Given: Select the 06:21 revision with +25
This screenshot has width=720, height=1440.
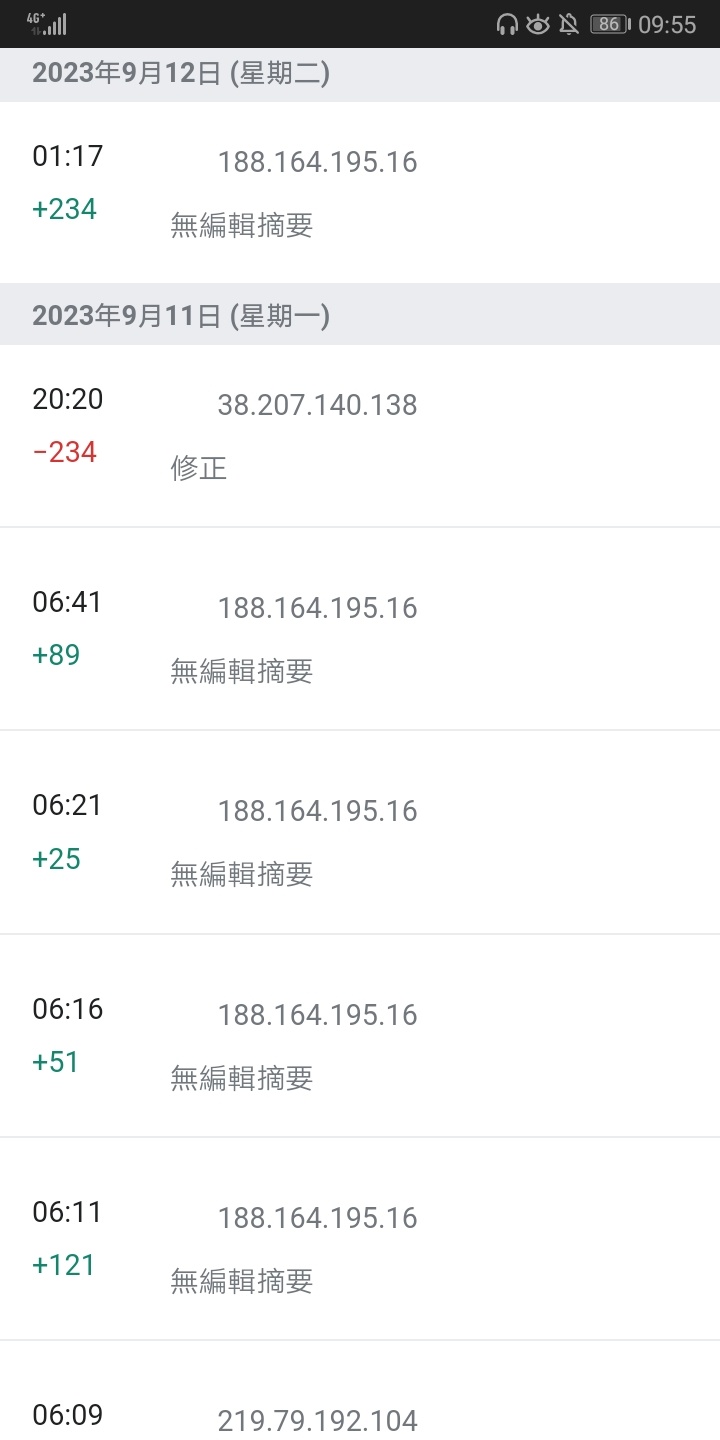Looking at the screenshot, I should 360,832.
